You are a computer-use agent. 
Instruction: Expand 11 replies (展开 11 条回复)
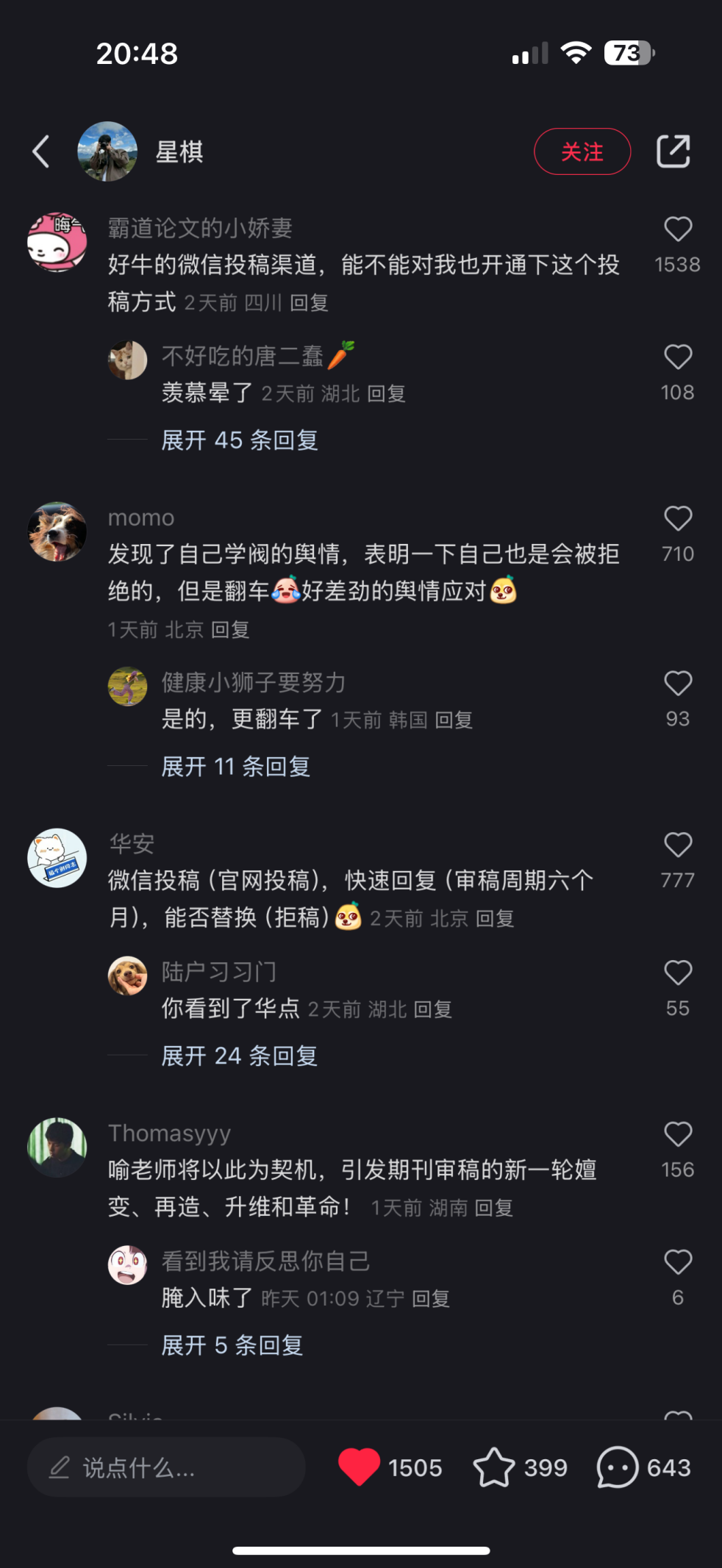(235, 767)
